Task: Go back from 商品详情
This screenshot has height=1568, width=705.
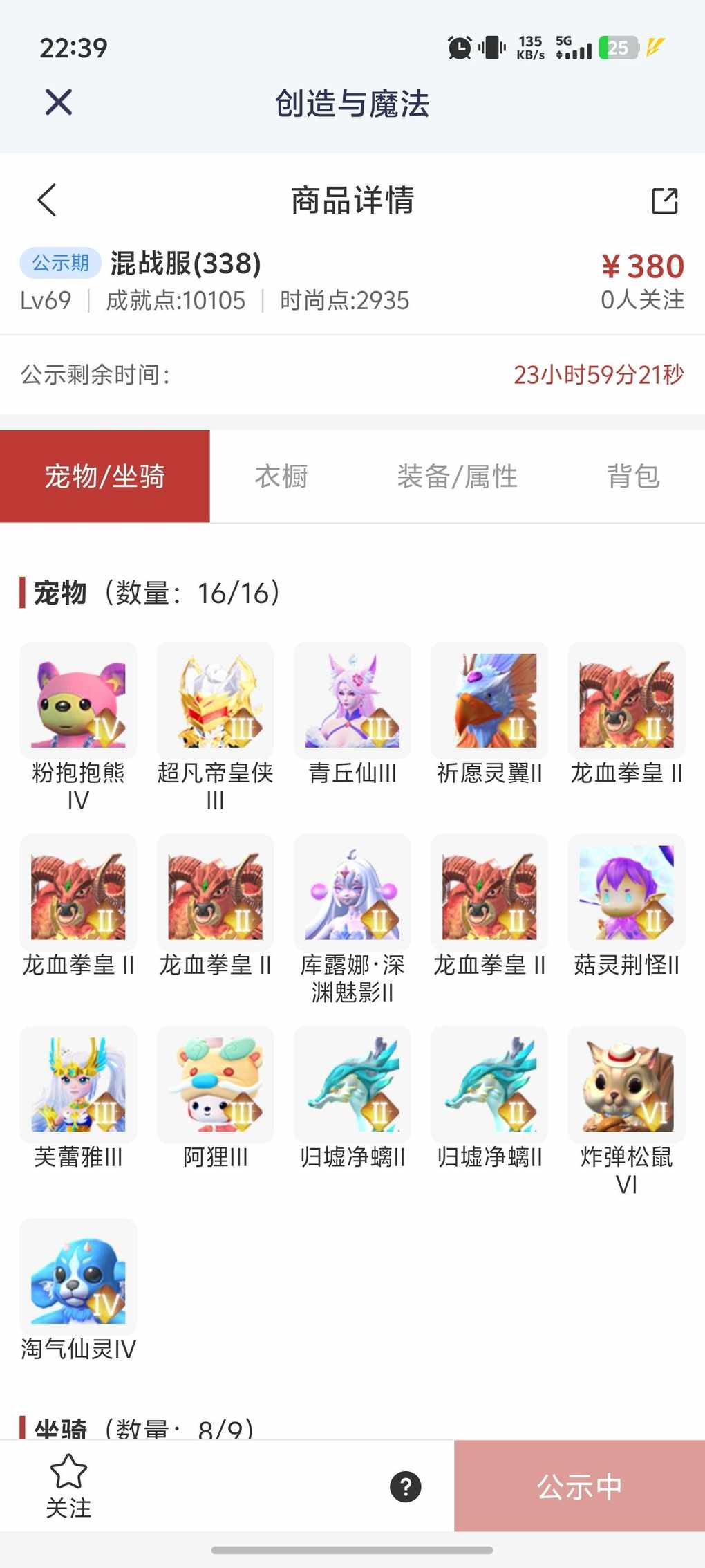Action: coord(47,201)
